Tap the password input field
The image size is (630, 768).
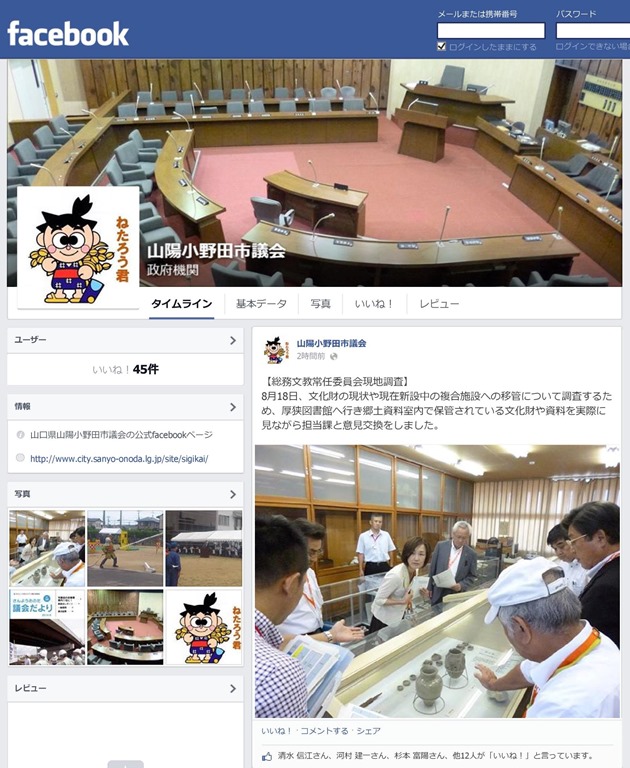(x=592, y=31)
